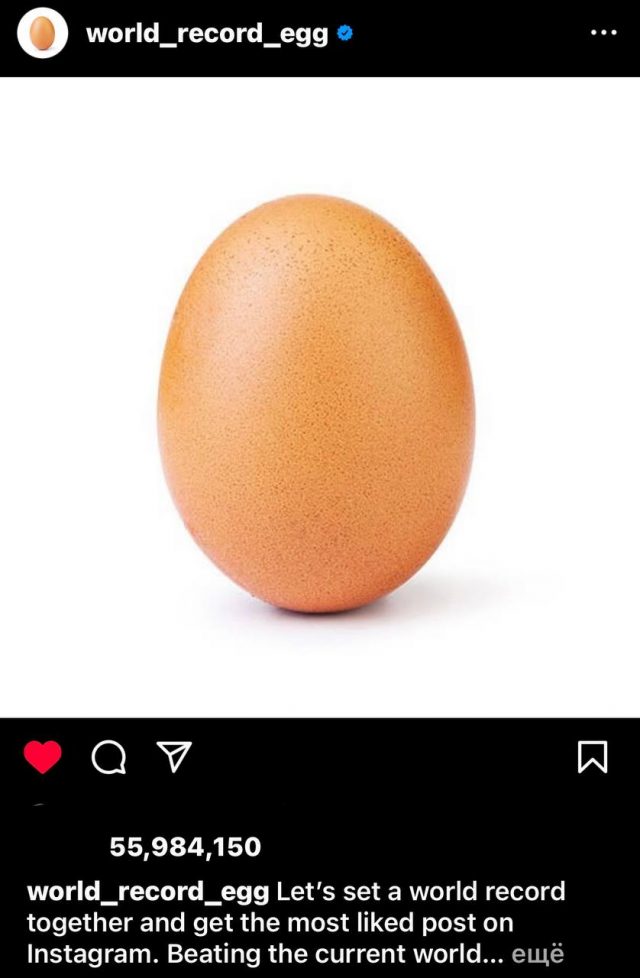The image size is (640, 978).
Task: Open world_record_egg username in the caption
Action: 147,891
